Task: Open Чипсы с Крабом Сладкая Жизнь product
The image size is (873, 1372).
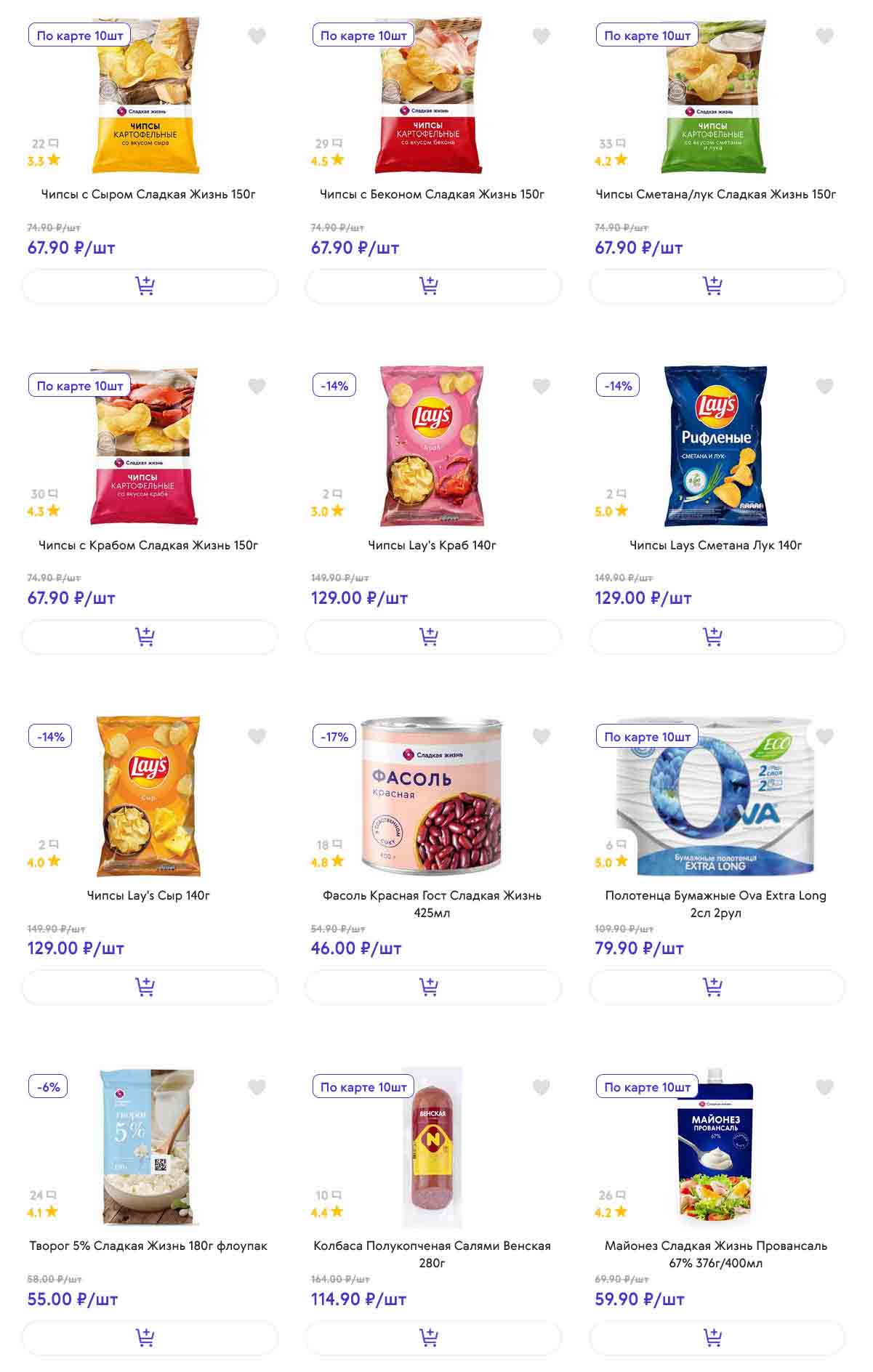Action: pos(148,545)
